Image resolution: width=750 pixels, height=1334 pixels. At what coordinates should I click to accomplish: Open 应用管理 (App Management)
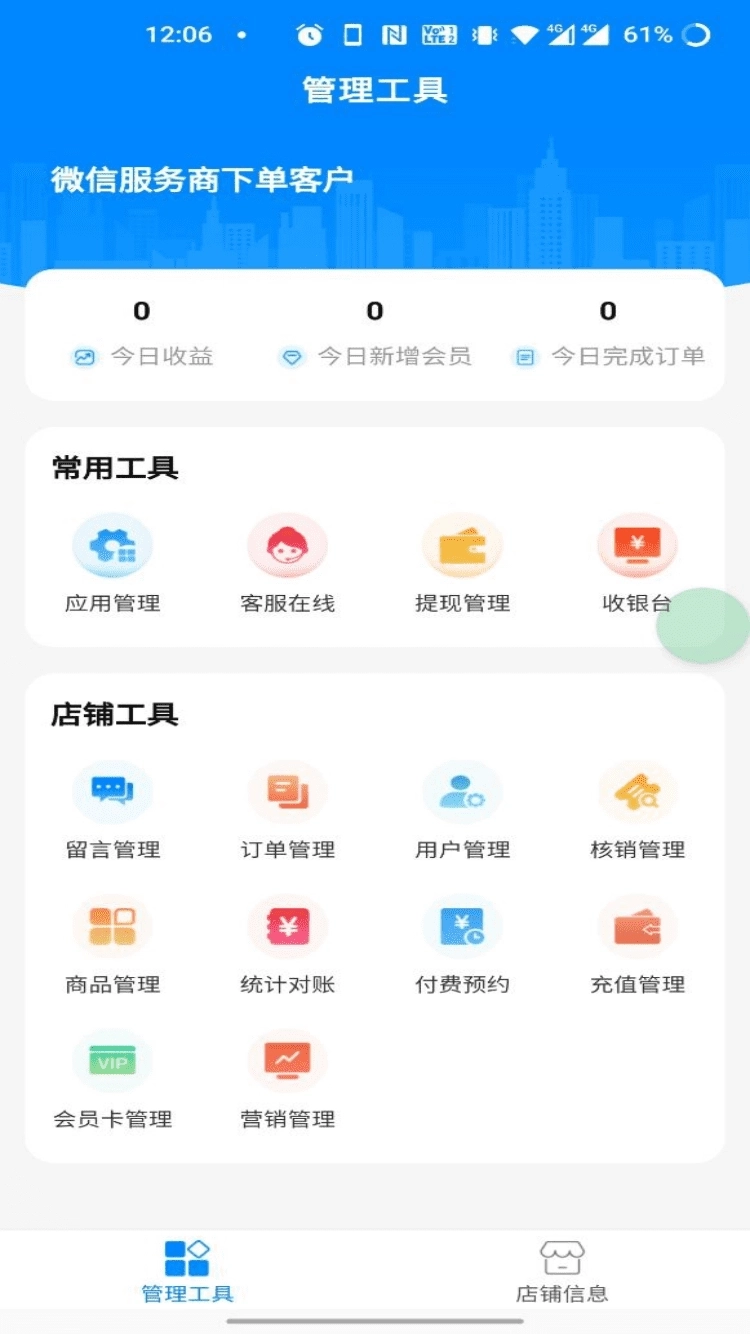[x=113, y=562]
